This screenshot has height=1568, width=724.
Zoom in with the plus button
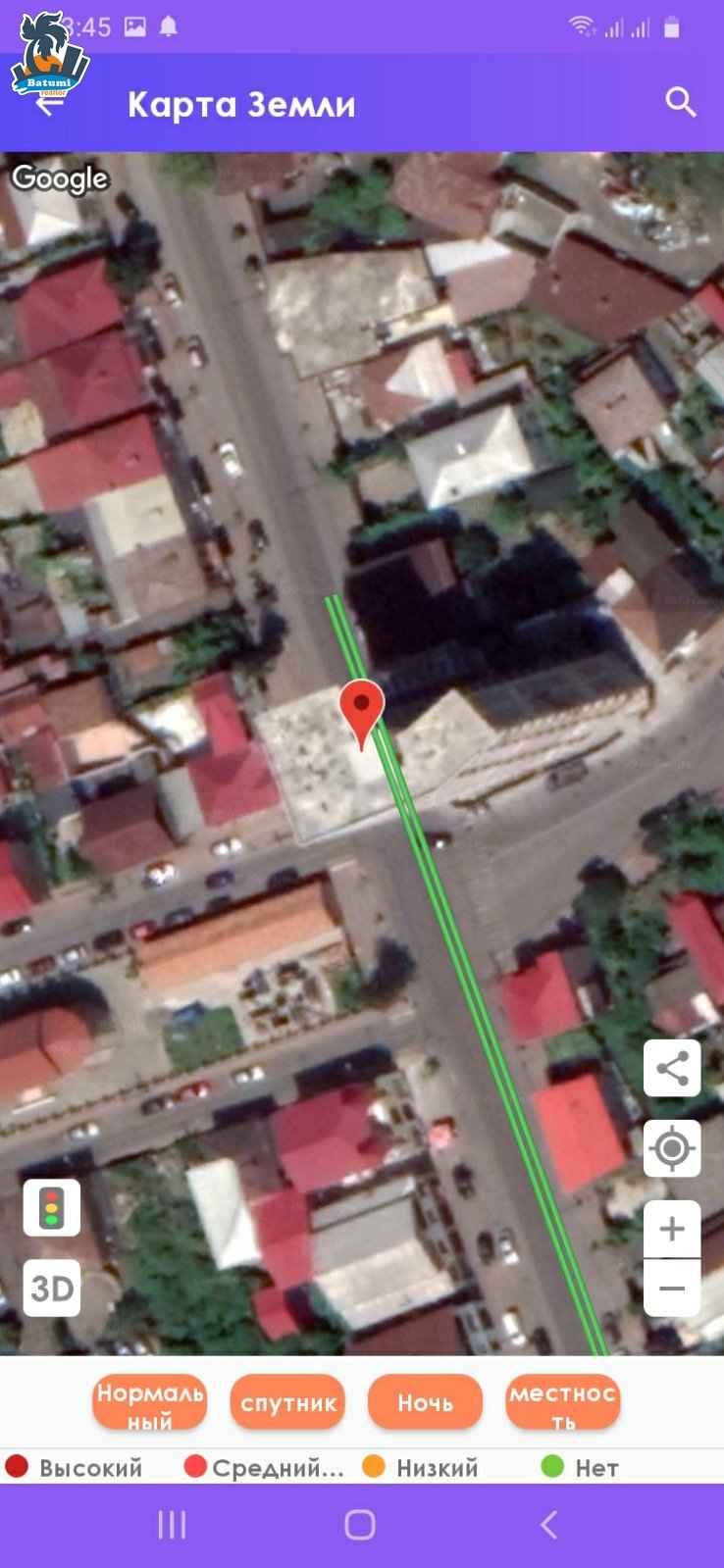672,1229
